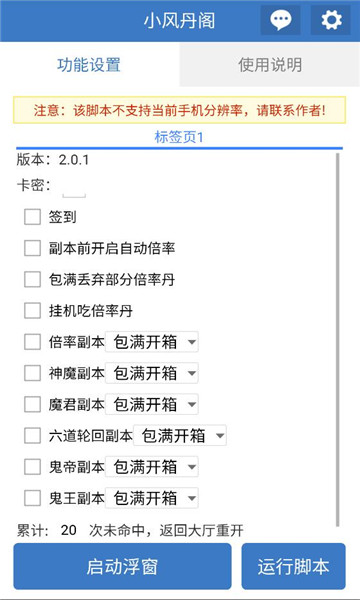
Task: Open the chat bubble icon
Action: 280,20
